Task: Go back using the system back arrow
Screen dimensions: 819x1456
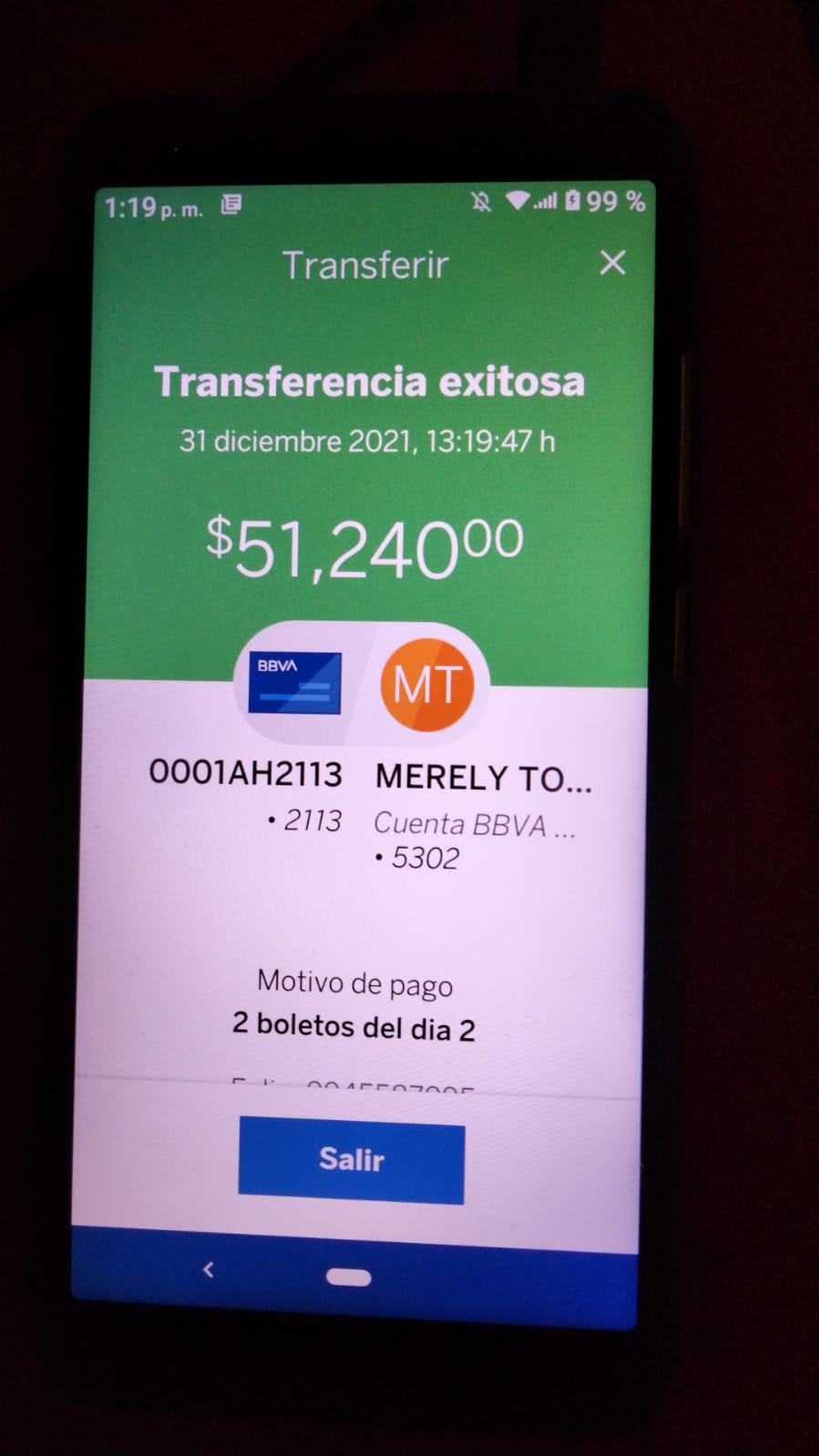Action: tap(209, 1268)
